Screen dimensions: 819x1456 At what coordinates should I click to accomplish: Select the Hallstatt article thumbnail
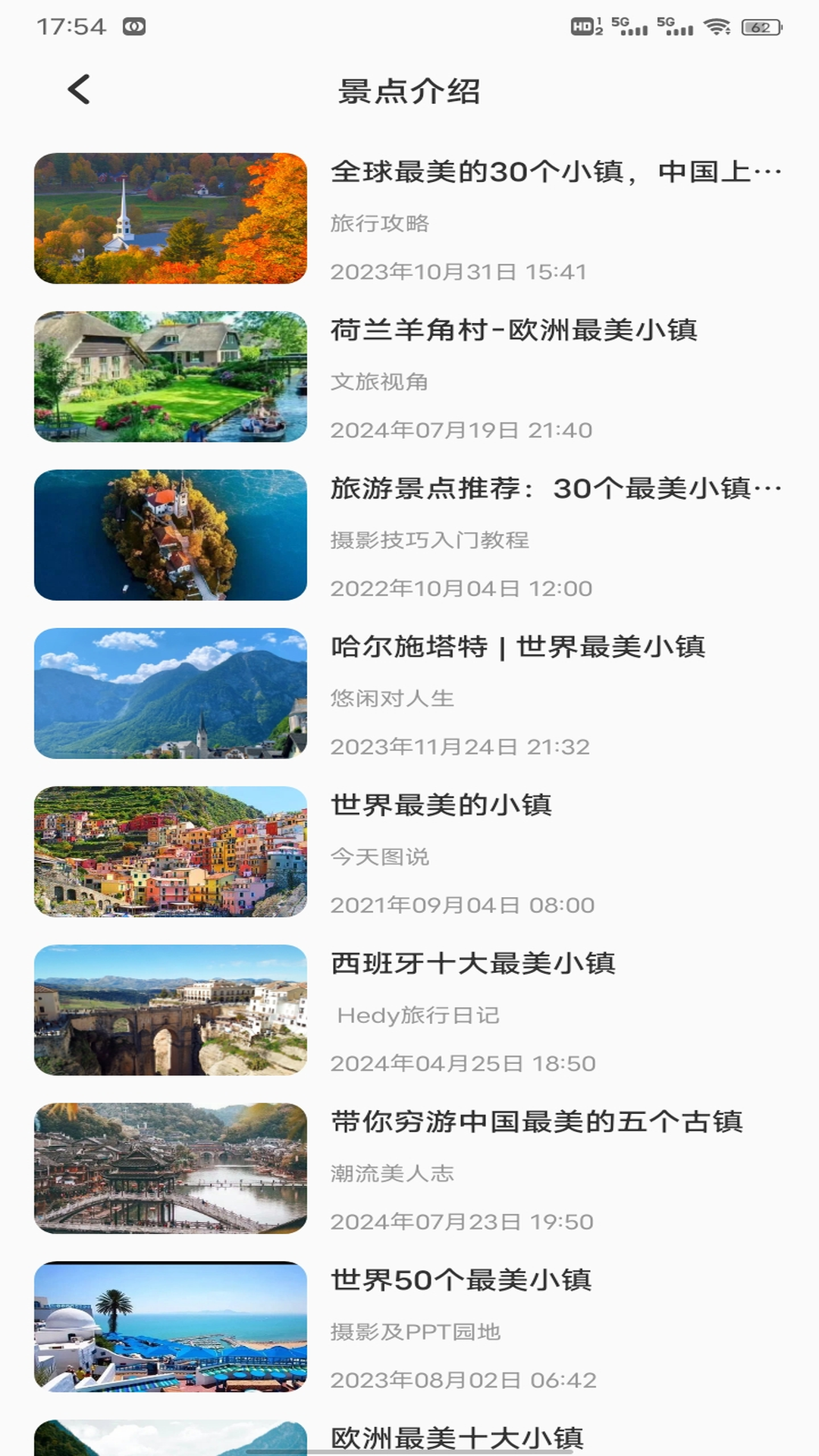(170, 693)
